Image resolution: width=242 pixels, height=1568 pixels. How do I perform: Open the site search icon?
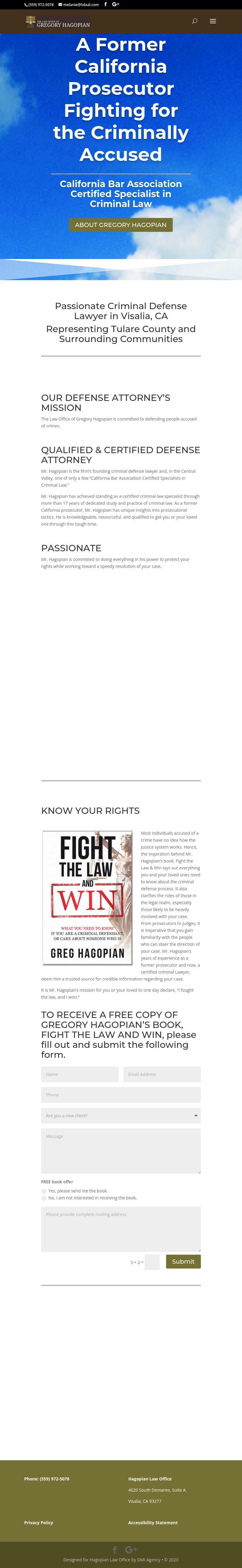point(195,21)
